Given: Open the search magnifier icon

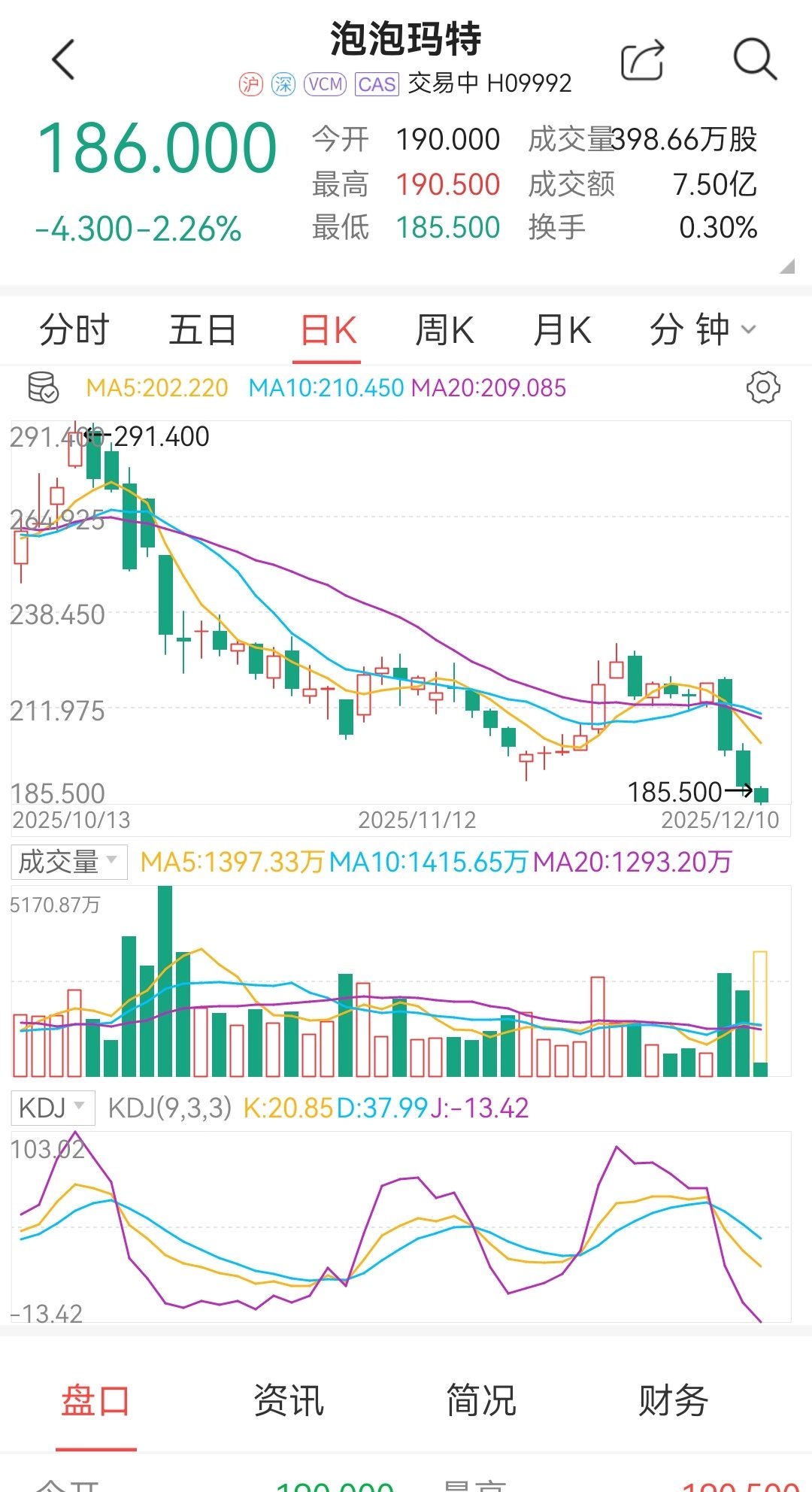Looking at the screenshot, I should click(754, 59).
